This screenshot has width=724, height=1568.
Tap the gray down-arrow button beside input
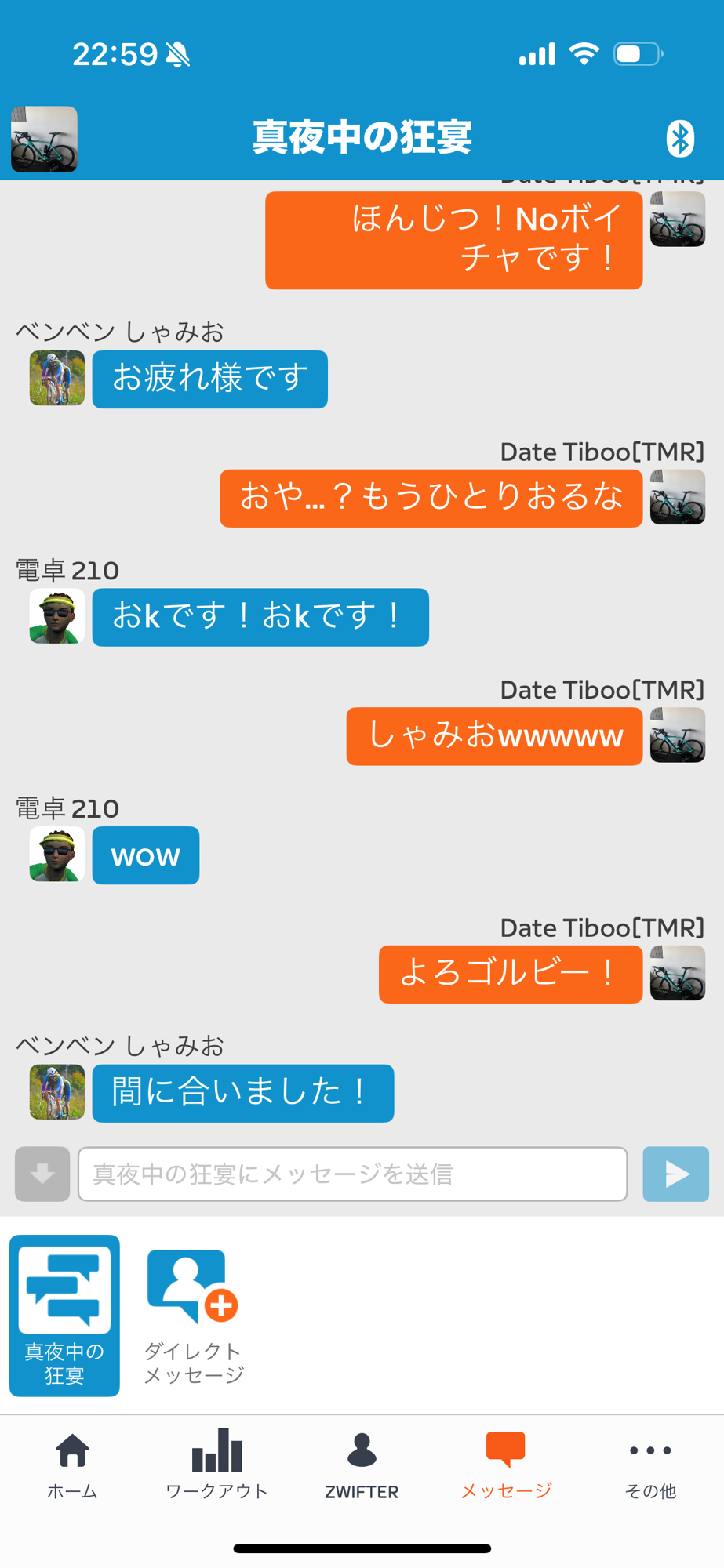(42, 1174)
